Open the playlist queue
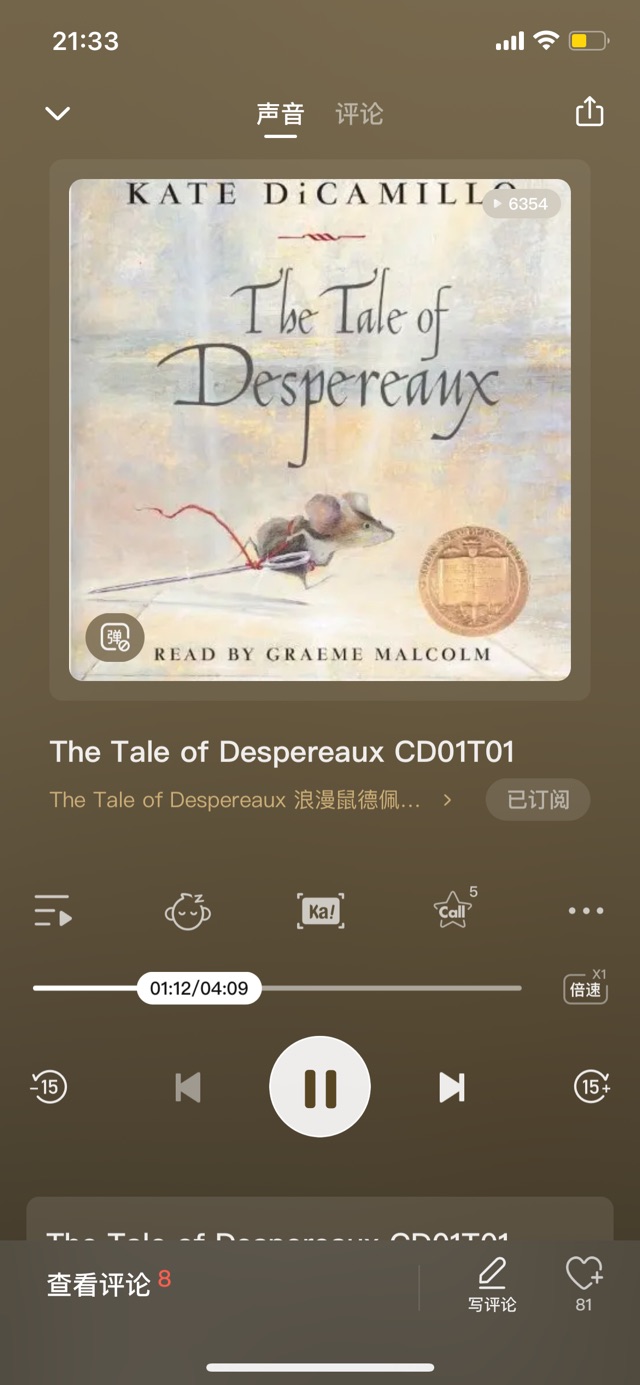Image resolution: width=640 pixels, height=1385 pixels. [53, 911]
